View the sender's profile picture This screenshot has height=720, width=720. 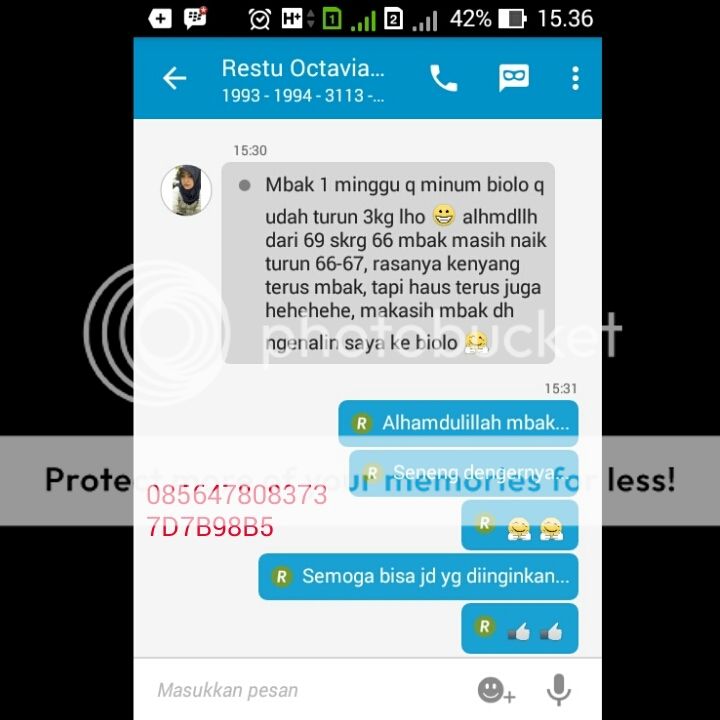pyautogui.click(x=186, y=190)
